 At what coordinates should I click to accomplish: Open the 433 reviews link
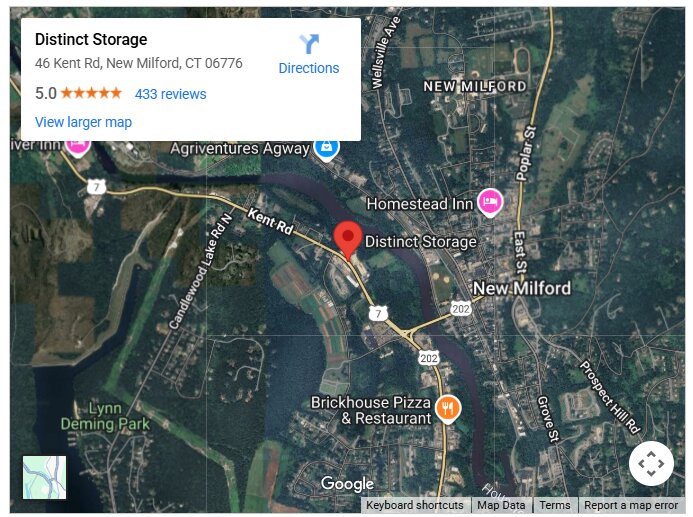coord(170,94)
